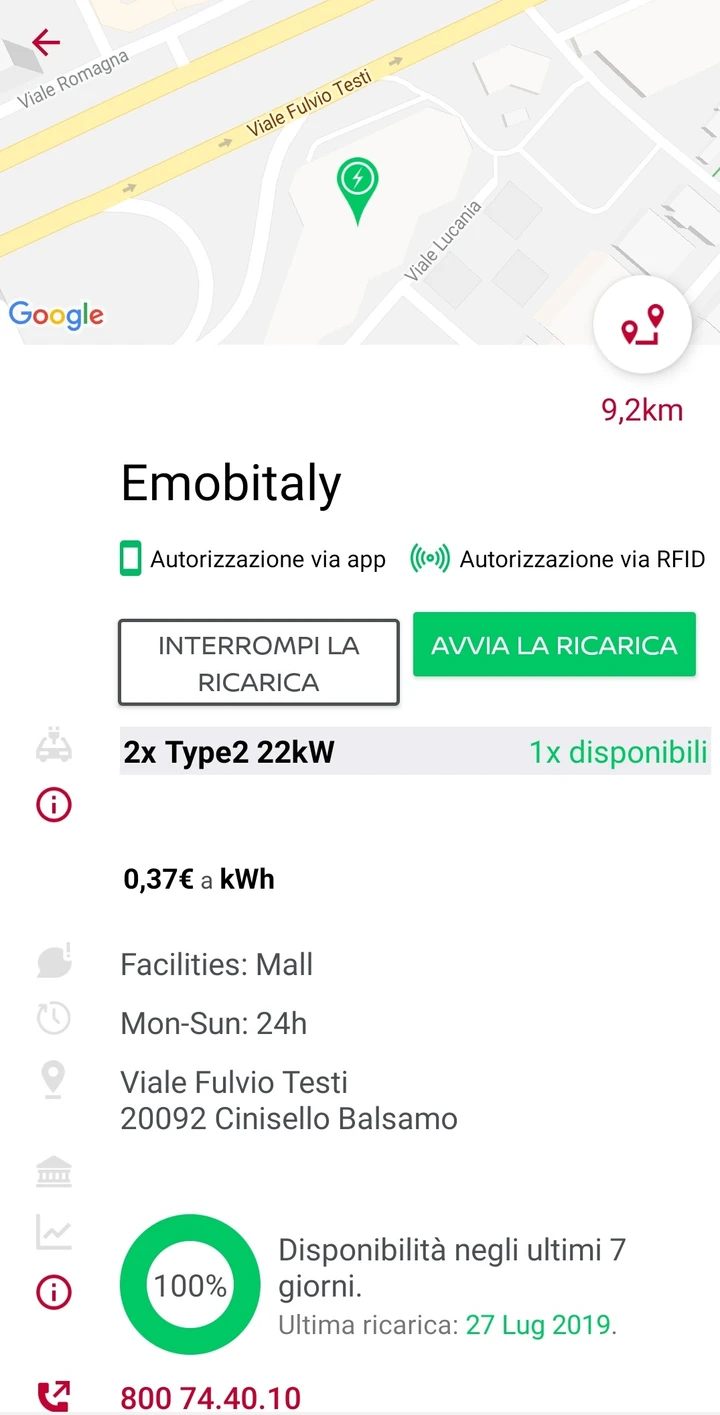
Task: Open info icon below the connector icon
Action: click(54, 804)
